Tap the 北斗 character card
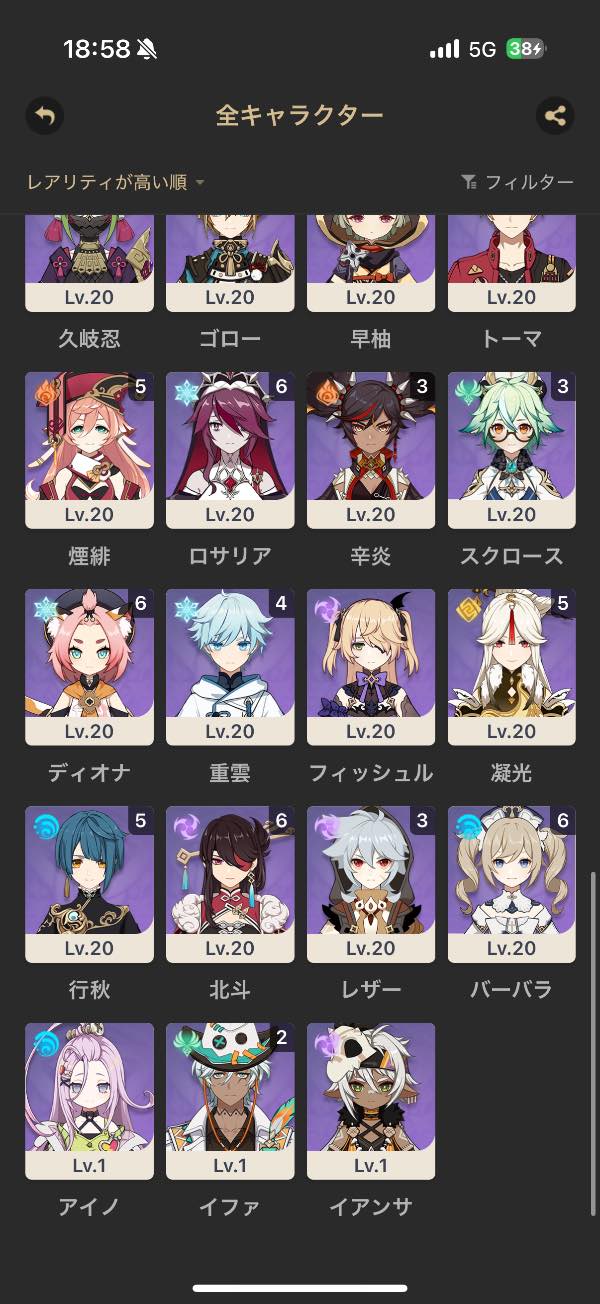The height and width of the screenshot is (1304, 600). (230, 883)
